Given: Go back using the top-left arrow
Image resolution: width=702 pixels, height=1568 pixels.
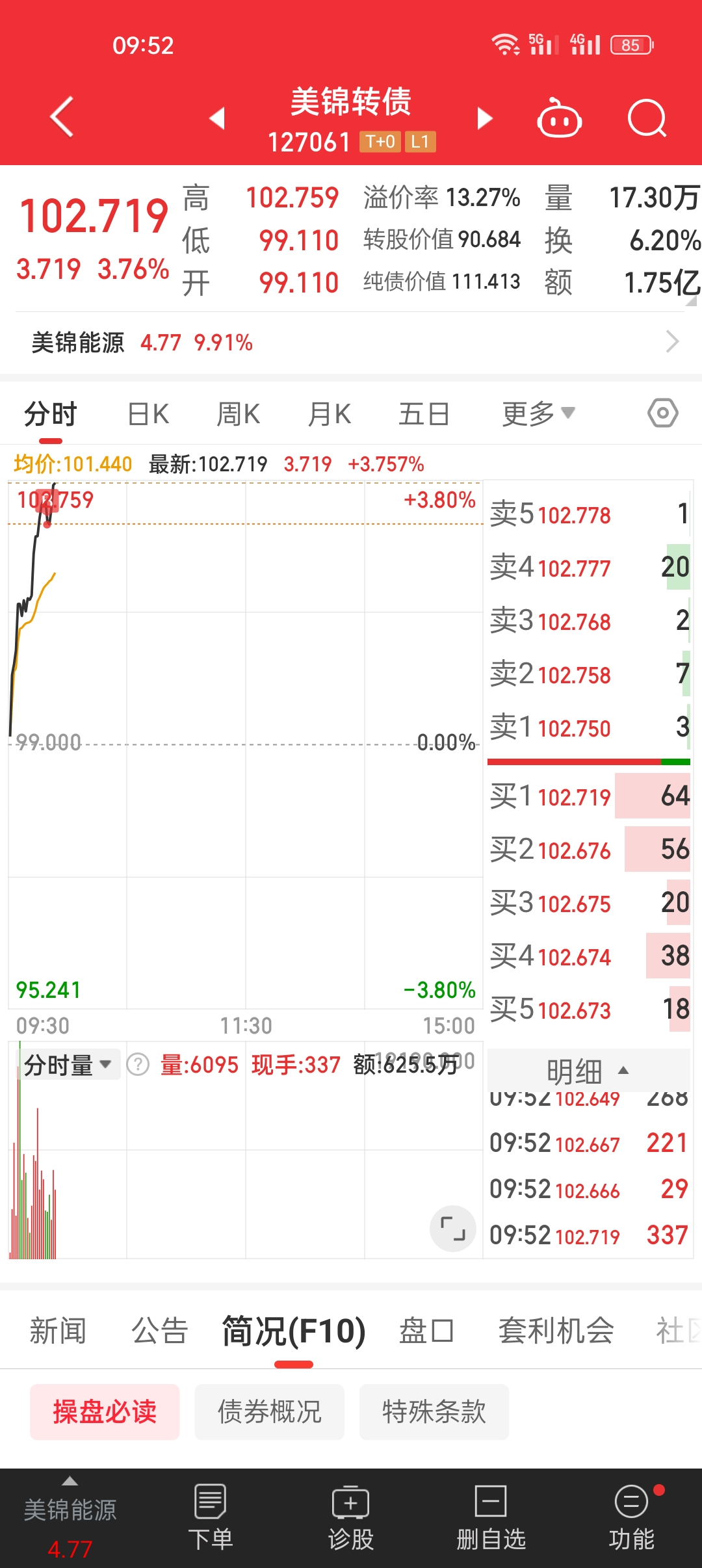Looking at the screenshot, I should 62,118.
